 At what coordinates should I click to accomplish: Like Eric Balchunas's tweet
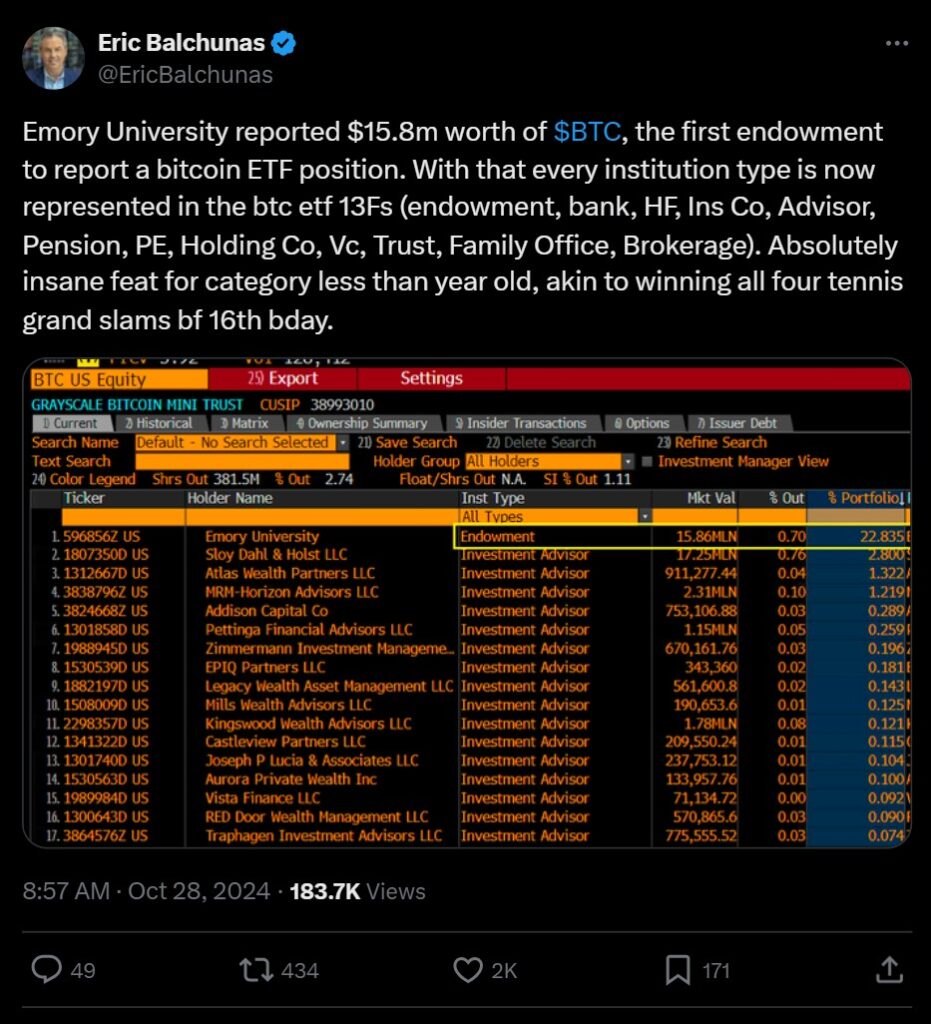click(468, 969)
